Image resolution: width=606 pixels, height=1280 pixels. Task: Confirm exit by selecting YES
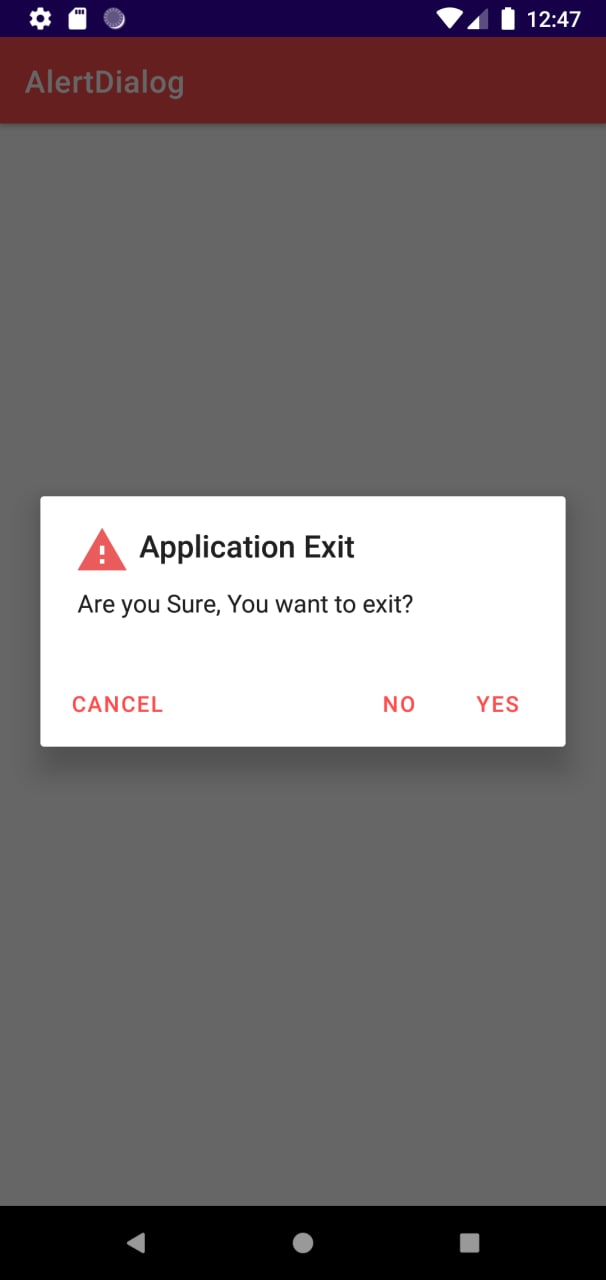(x=497, y=704)
